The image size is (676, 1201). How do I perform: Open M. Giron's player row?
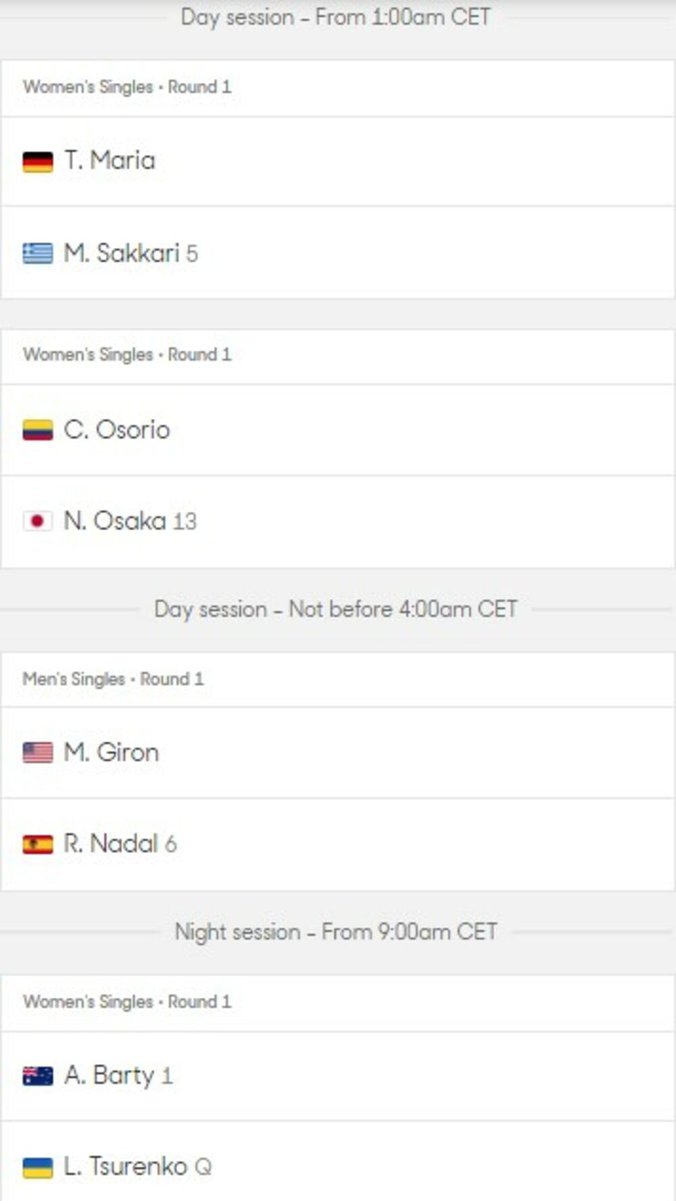pyautogui.click(x=338, y=752)
